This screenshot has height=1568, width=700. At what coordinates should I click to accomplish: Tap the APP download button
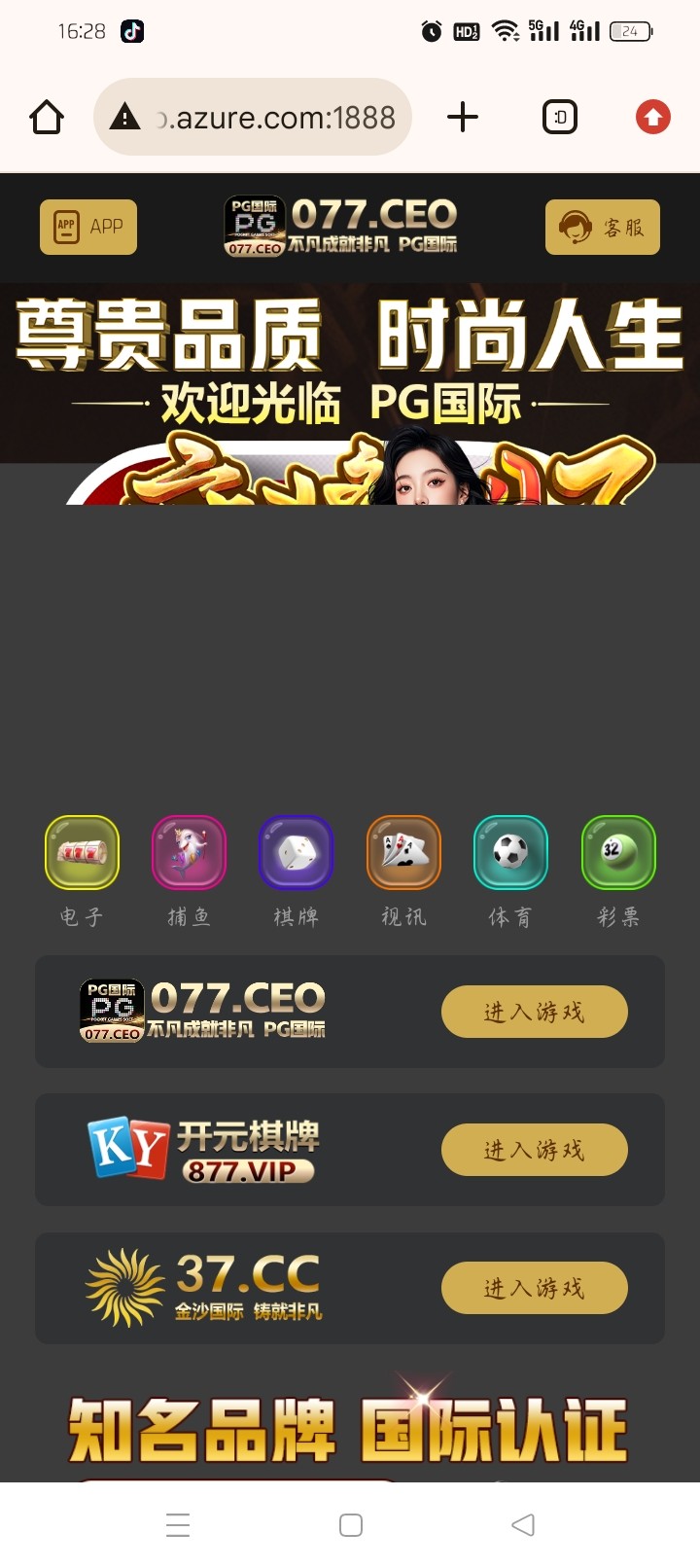tap(88, 227)
